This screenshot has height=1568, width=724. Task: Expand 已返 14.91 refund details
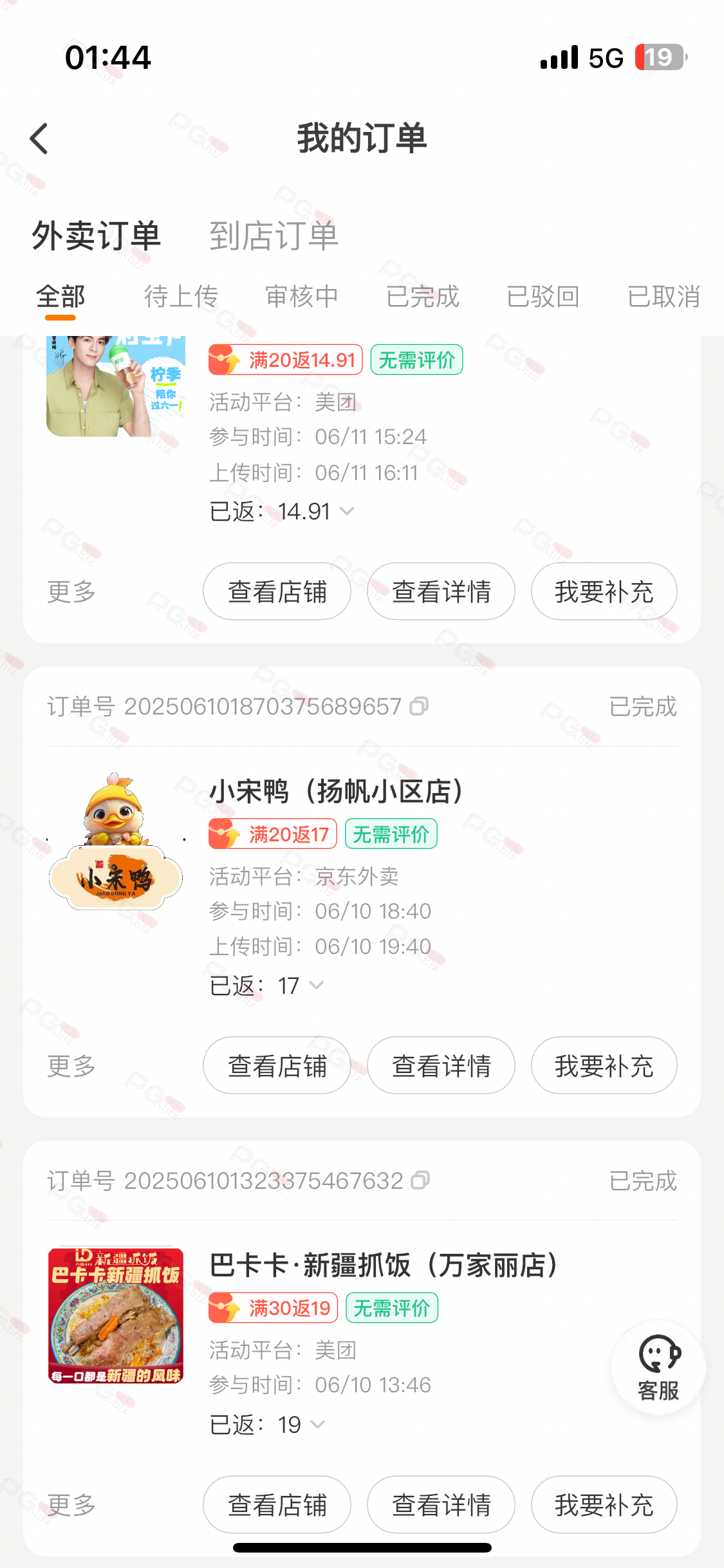click(347, 511)
